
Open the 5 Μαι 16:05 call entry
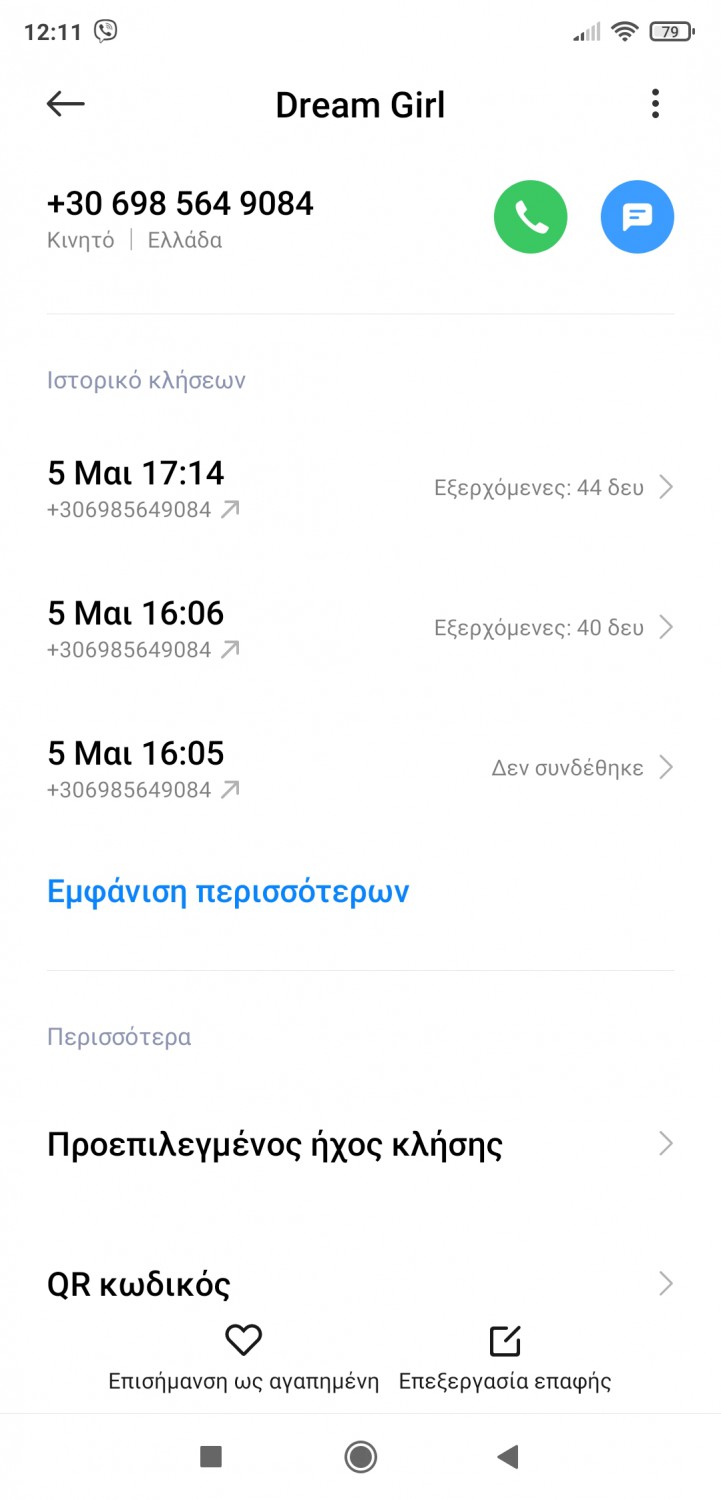point(360,768)
